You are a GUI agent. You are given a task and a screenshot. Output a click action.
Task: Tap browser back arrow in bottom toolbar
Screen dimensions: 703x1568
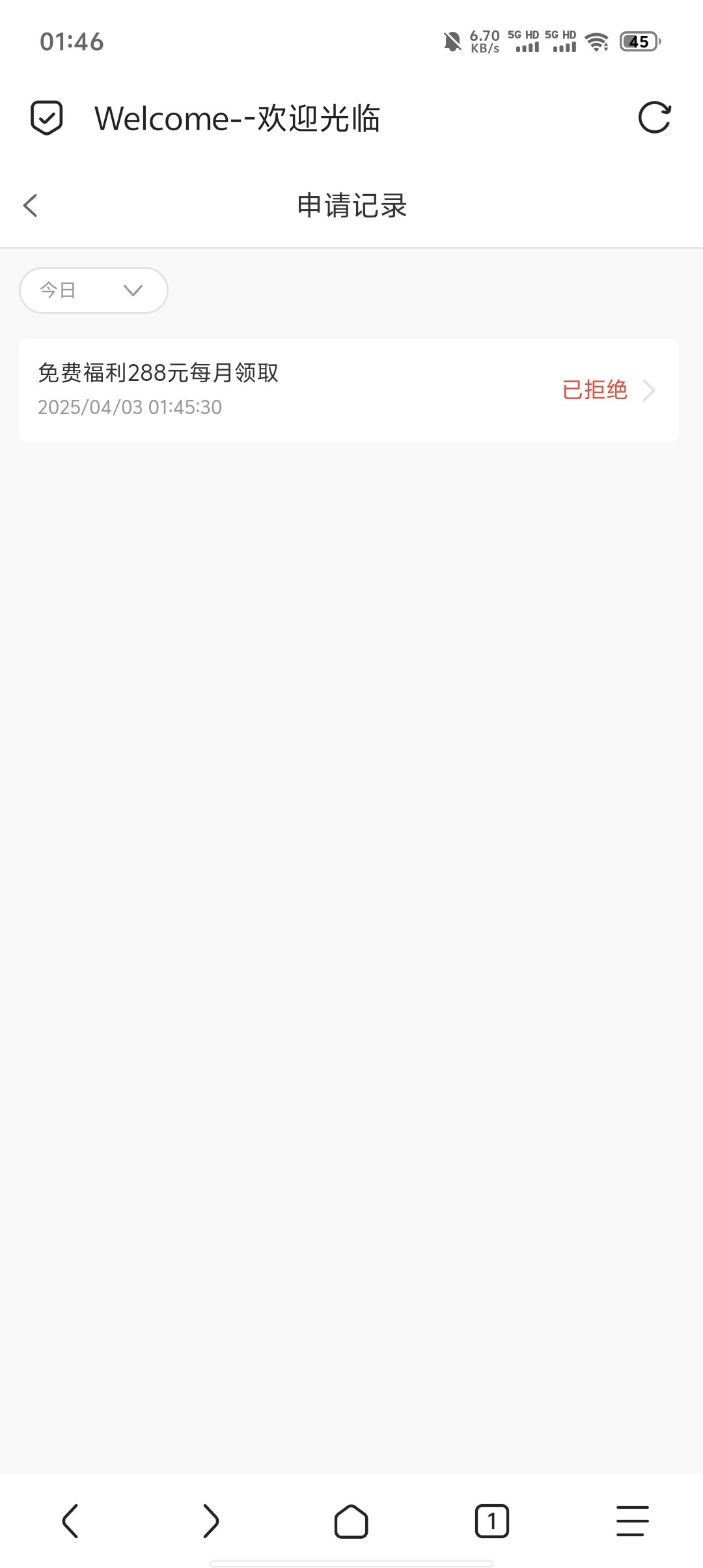[70, 1521]
